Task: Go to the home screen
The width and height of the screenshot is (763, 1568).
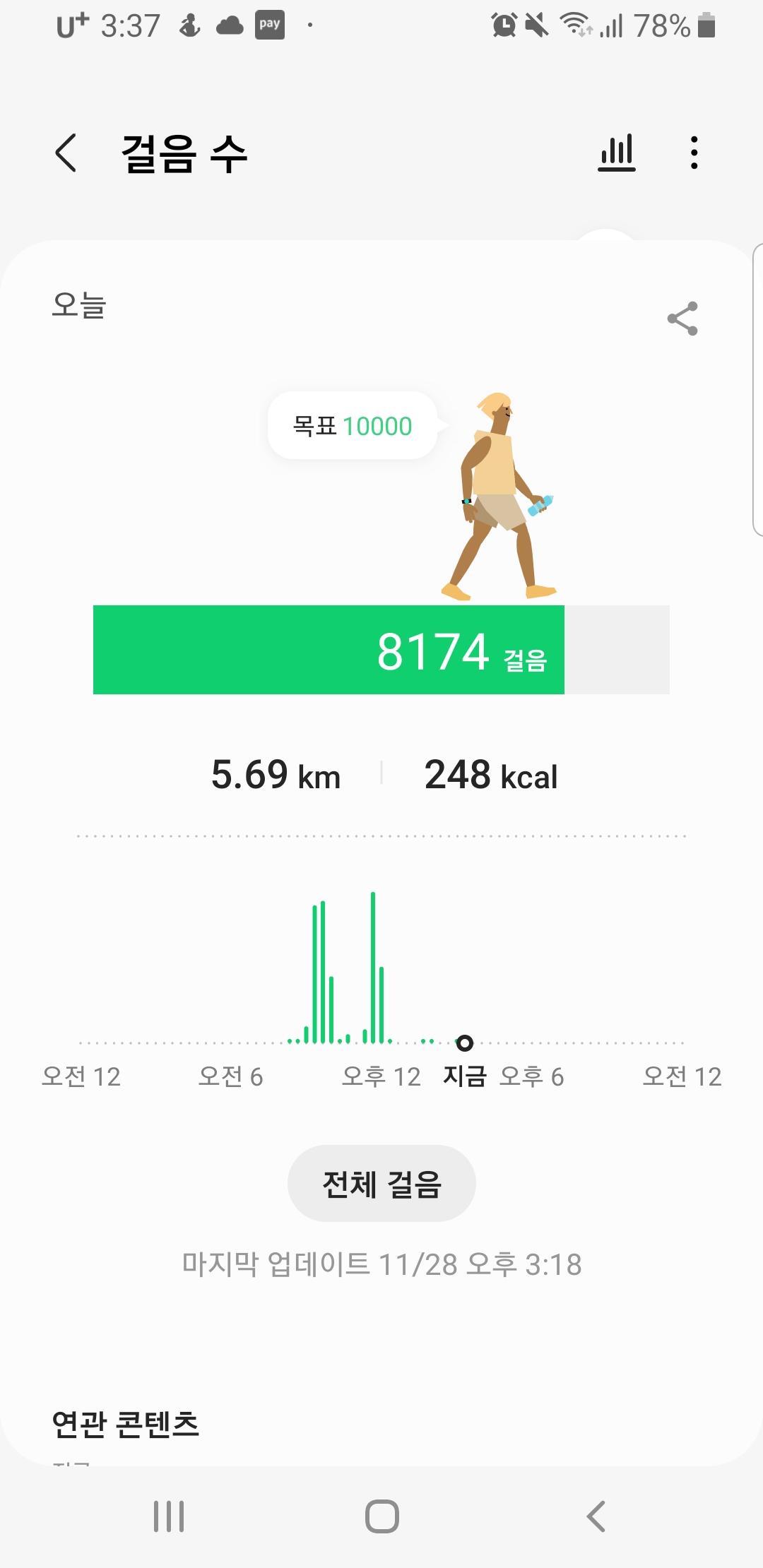Action: tap(381, 1516)
